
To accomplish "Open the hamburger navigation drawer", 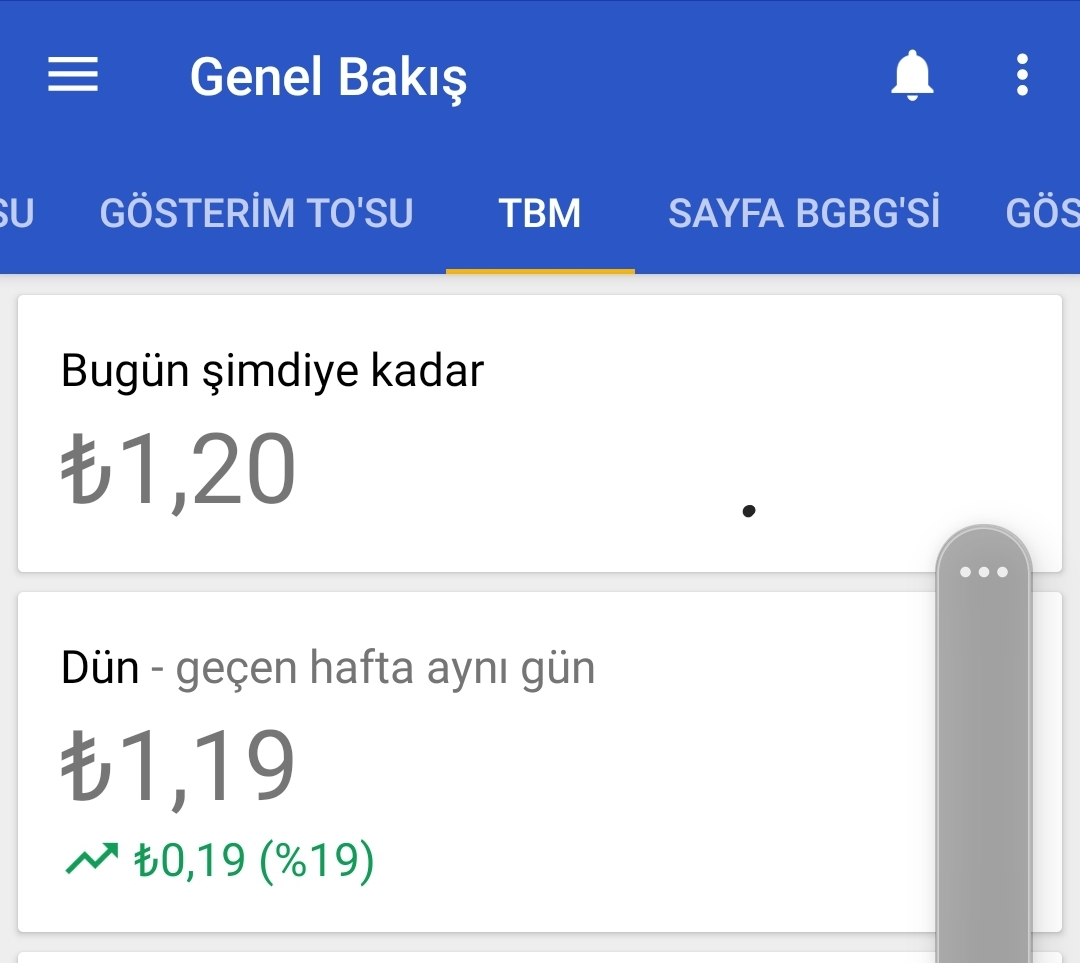I will (73, 75).
